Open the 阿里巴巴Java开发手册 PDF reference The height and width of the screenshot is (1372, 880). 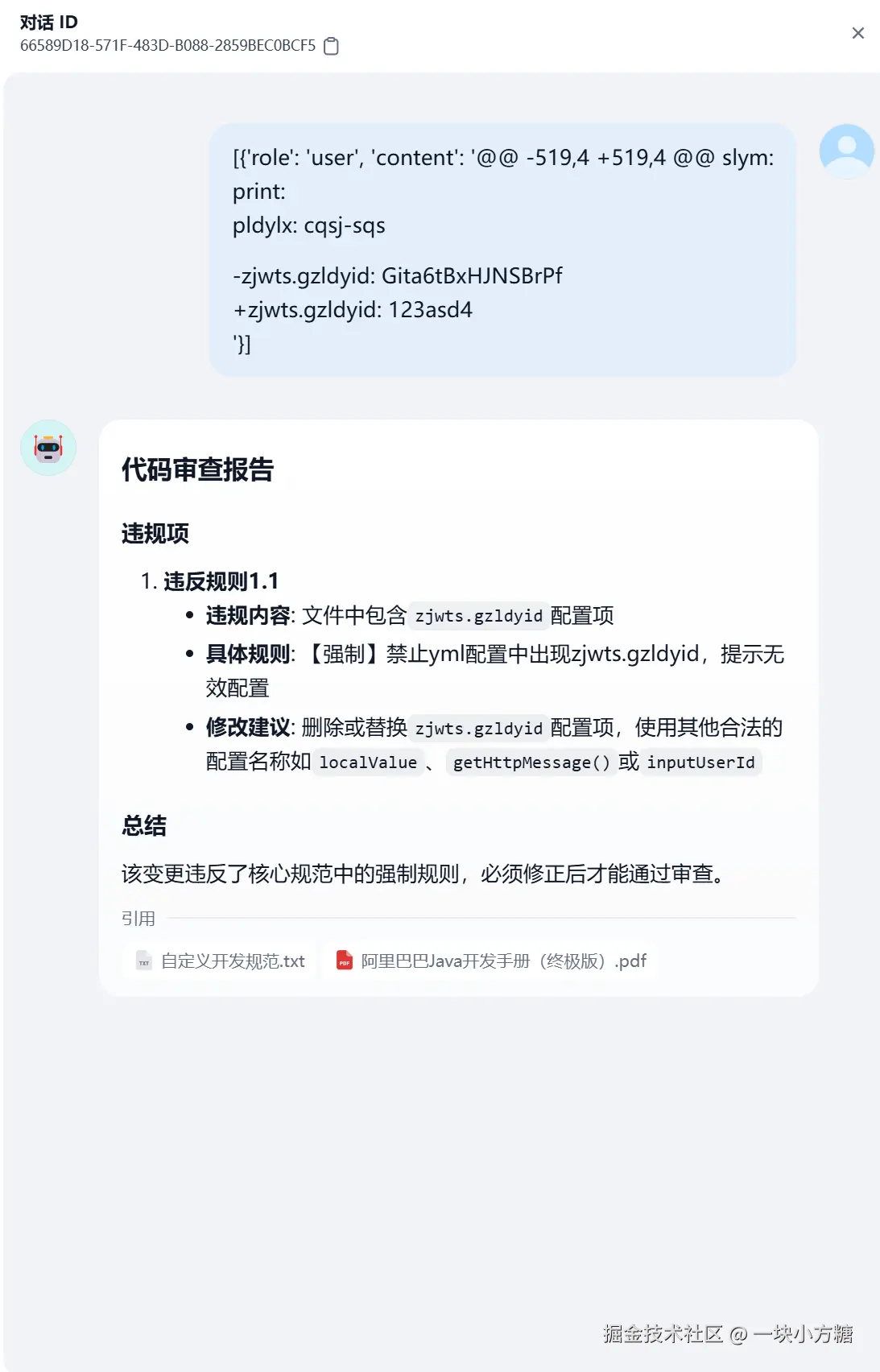click(x=491, y=961)
